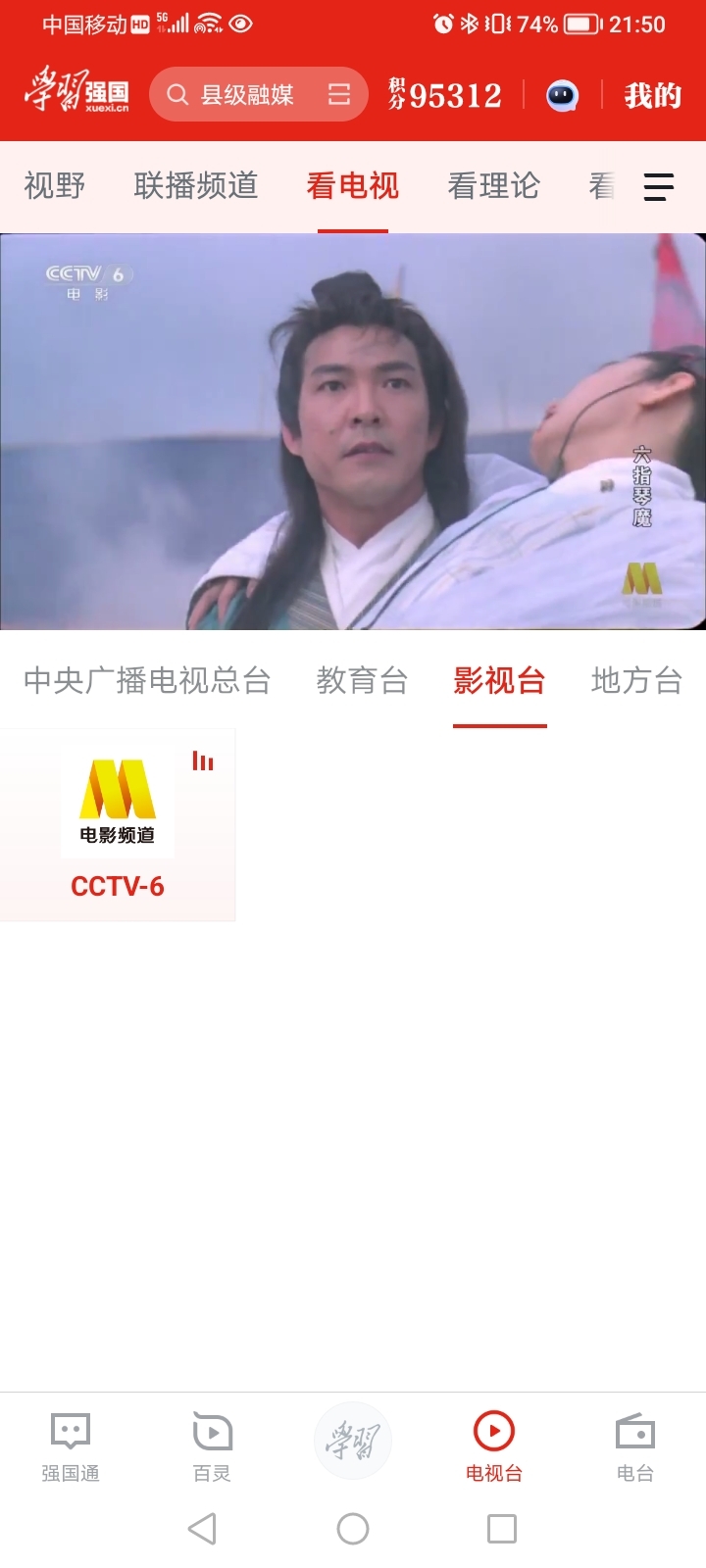
Task: Tap the CCTV-6 live video player
Action: (353, 431)
